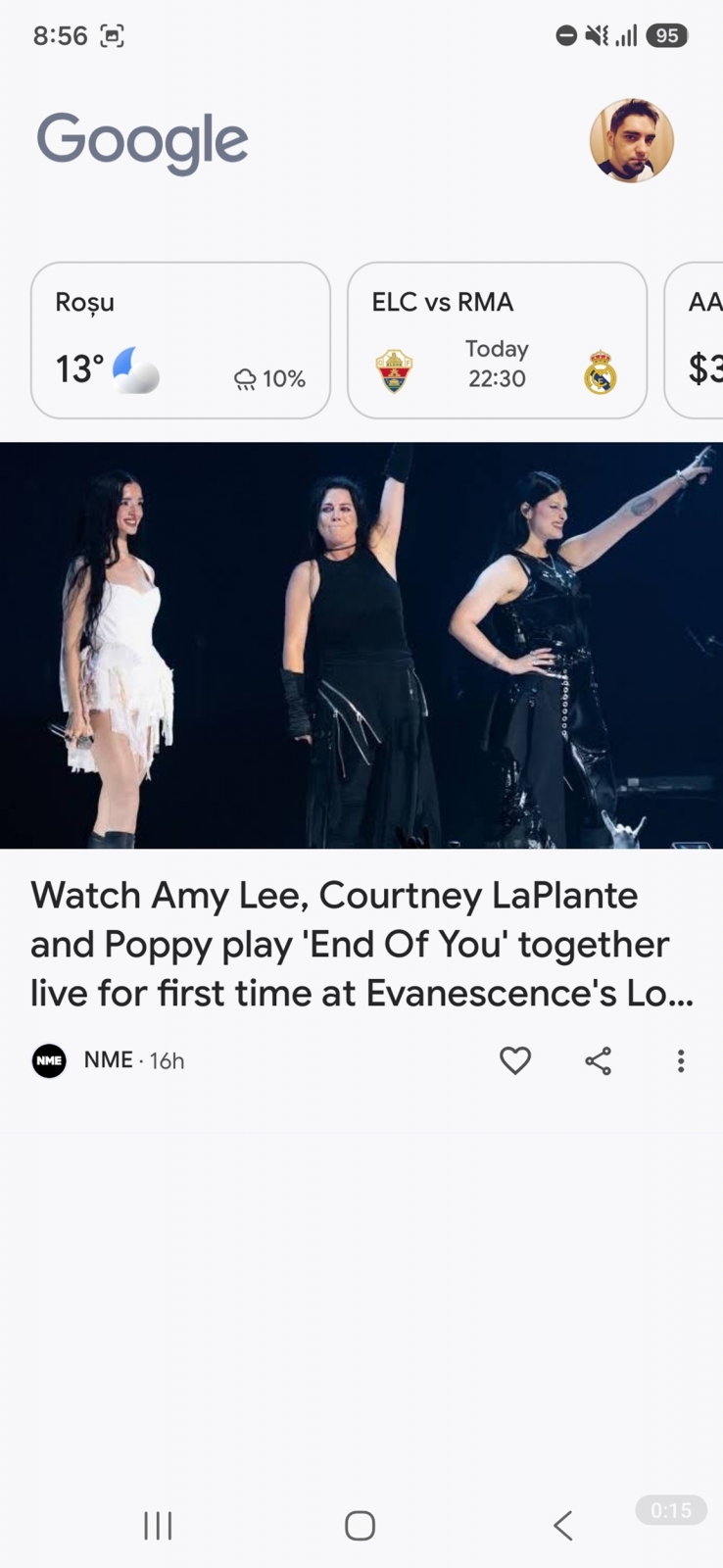723x1568 pixels.
Task: Open the NME article's three-dot menu
Action: (681, 1060)
